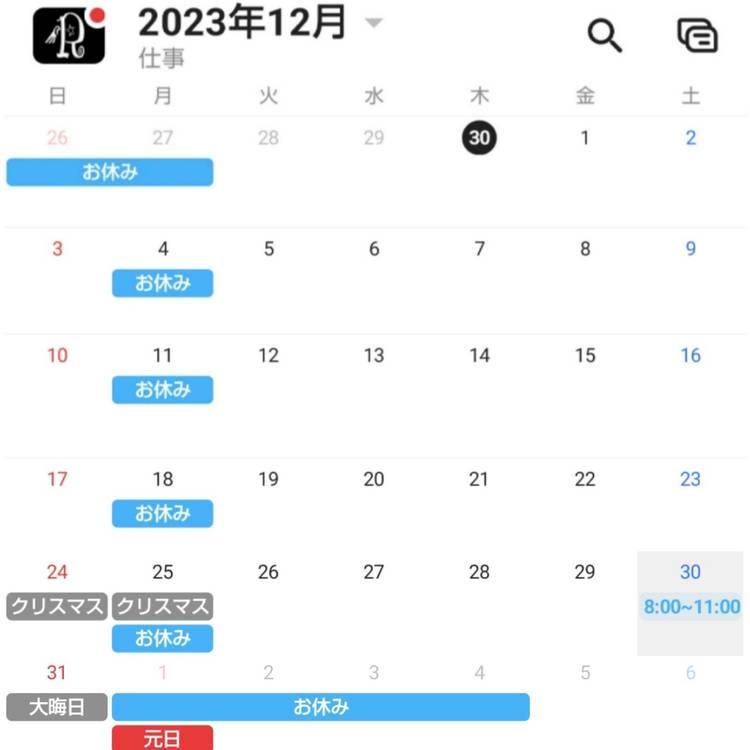Viewport: 750px width, 750px height.
Task: Jump to today, November 30
Action: [479, 138]
